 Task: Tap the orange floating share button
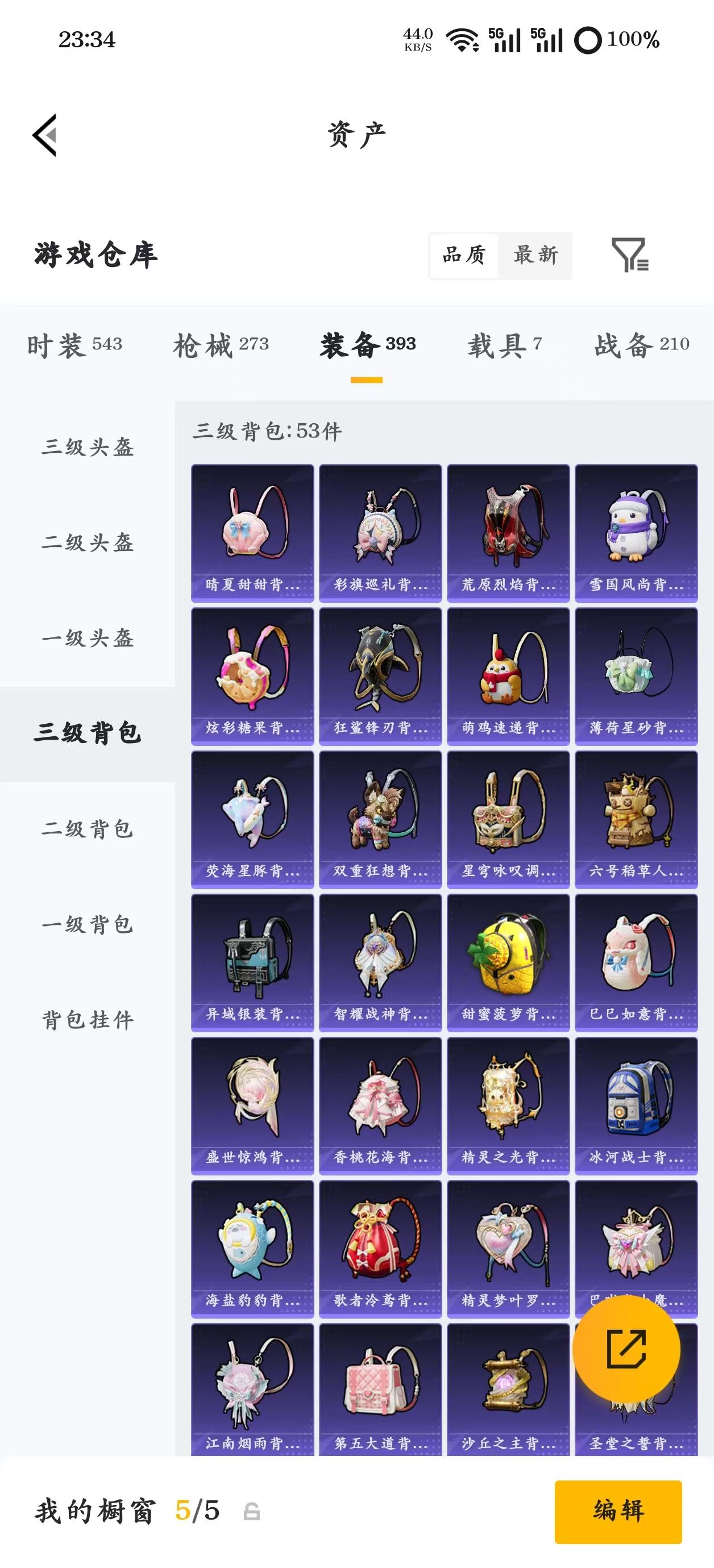point(626,1349)
